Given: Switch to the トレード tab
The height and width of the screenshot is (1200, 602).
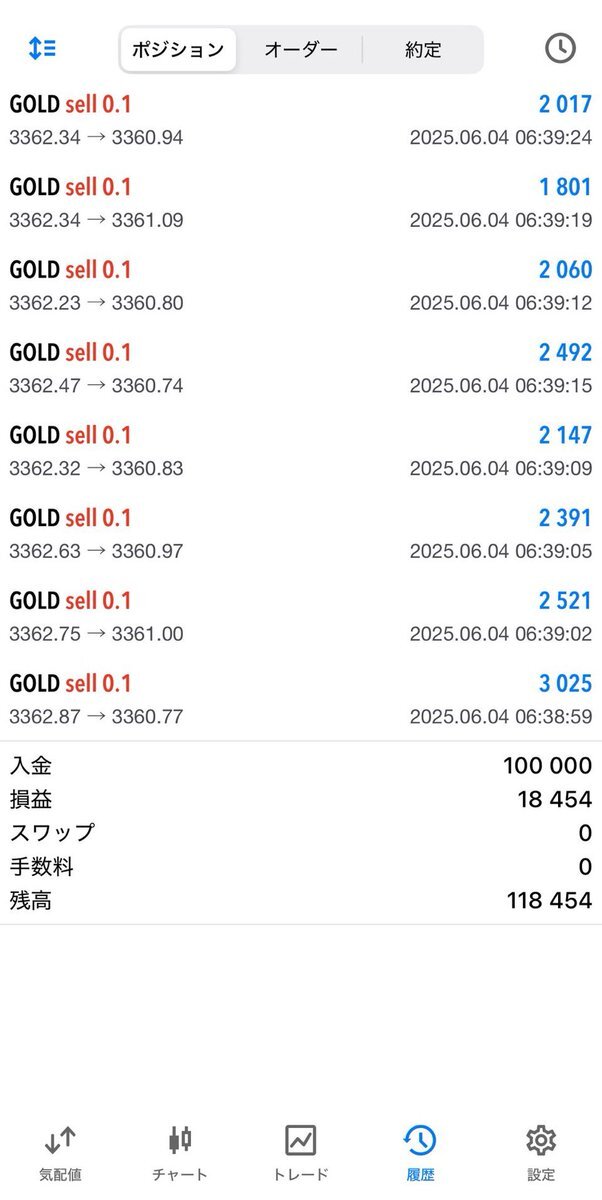Looking at the screenshot, I should (300, 1153).
